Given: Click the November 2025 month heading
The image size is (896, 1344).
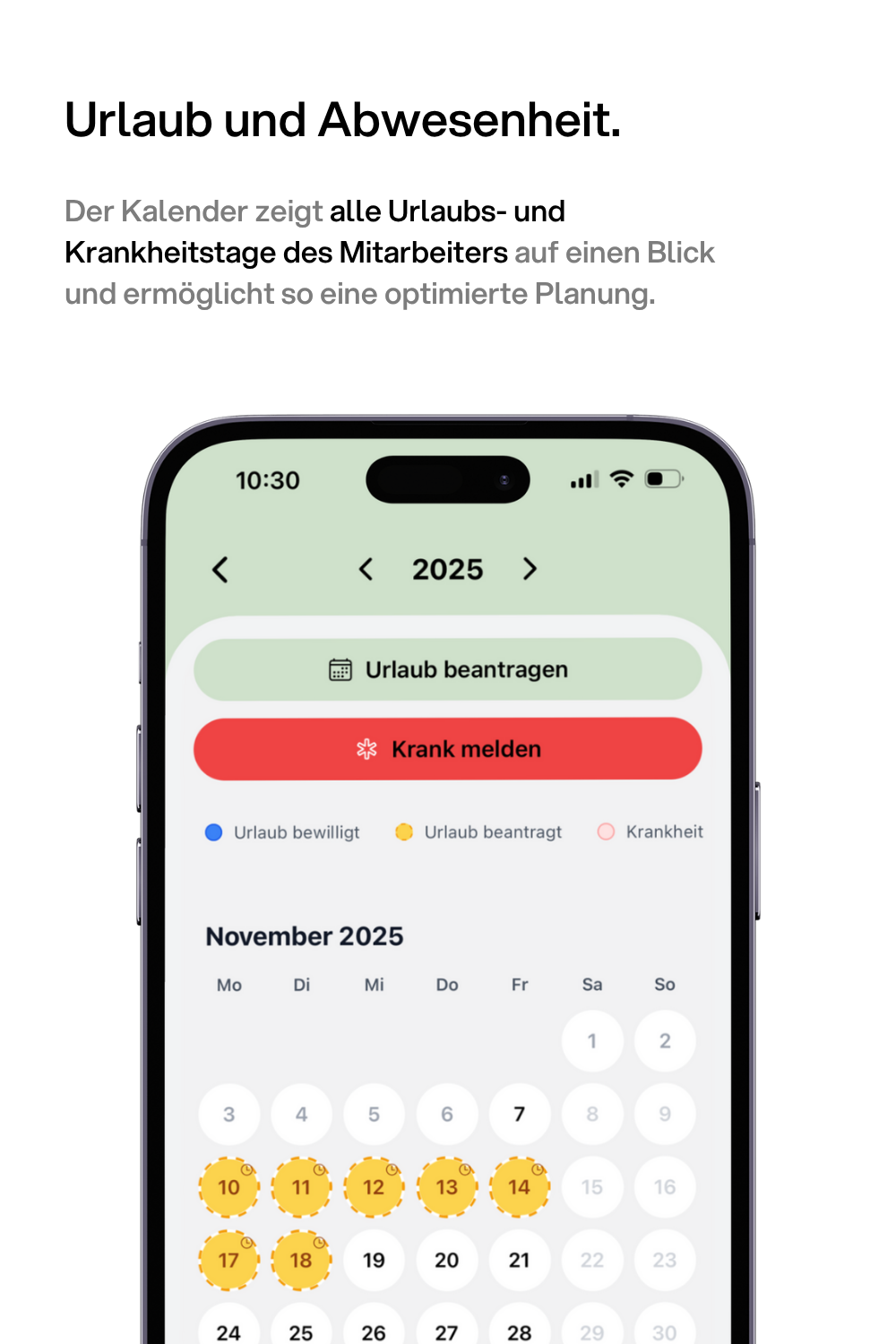Looking at the screenshot, I should click(306, 935).
